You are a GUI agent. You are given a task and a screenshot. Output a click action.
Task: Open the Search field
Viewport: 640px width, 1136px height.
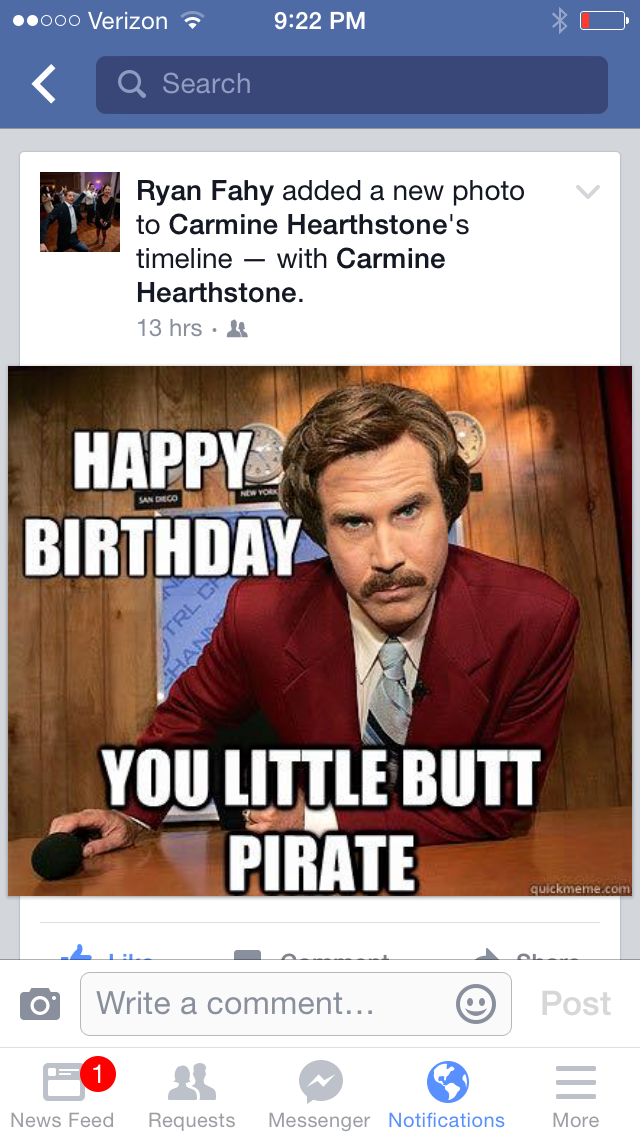click(x=351, y=85)
